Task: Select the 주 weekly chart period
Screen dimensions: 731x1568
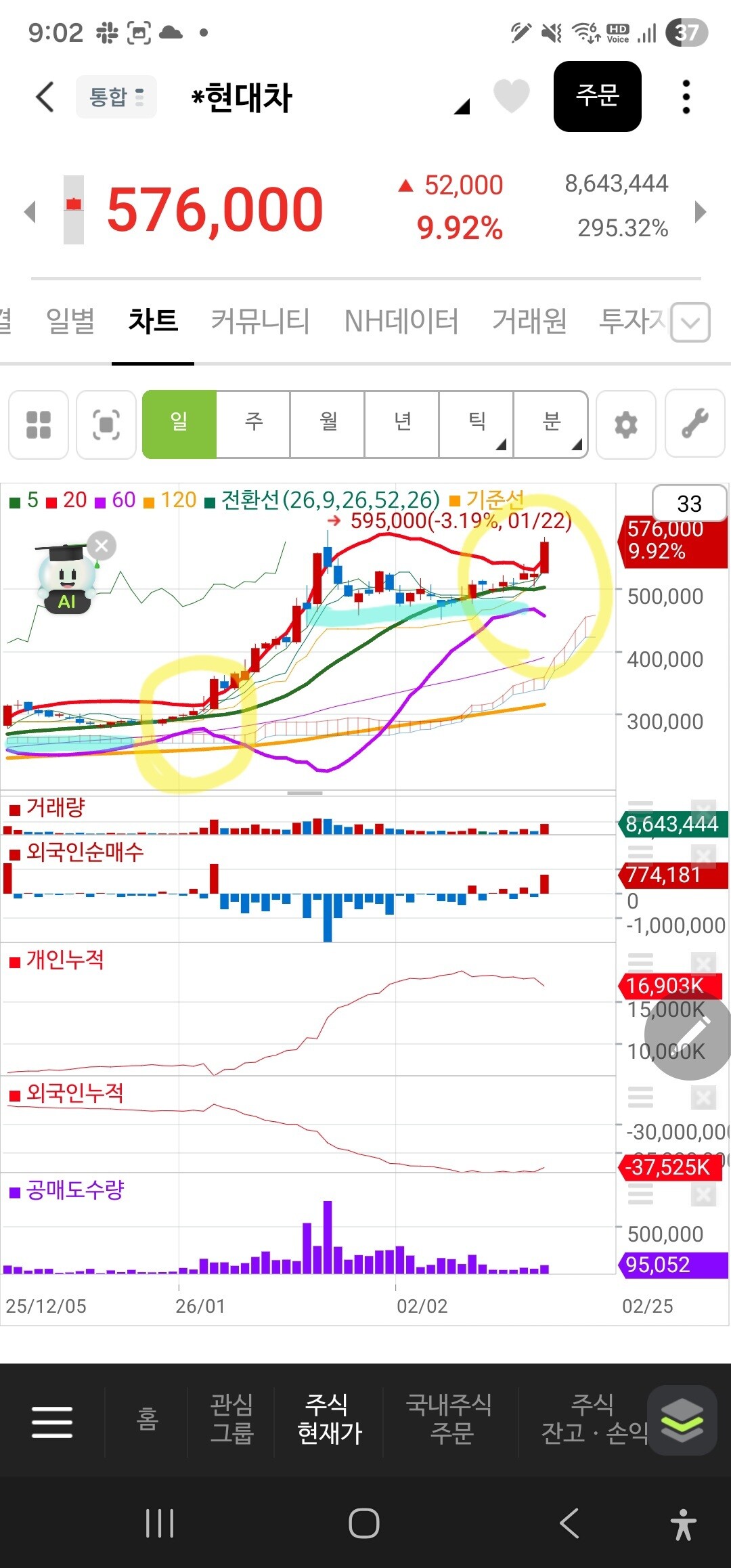Action: click(x=253, y=424)
